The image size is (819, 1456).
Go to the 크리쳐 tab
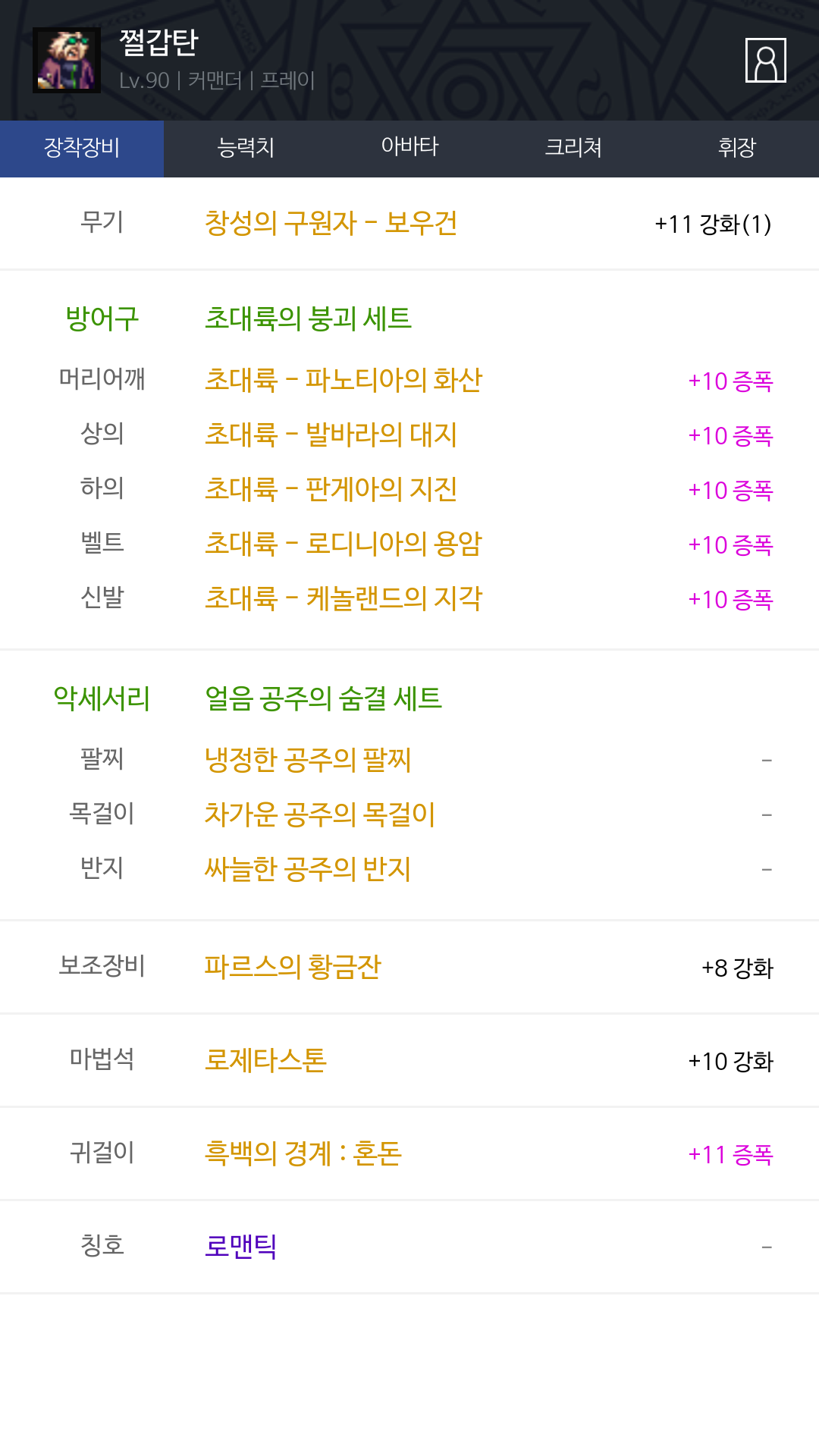click(573, 148)
